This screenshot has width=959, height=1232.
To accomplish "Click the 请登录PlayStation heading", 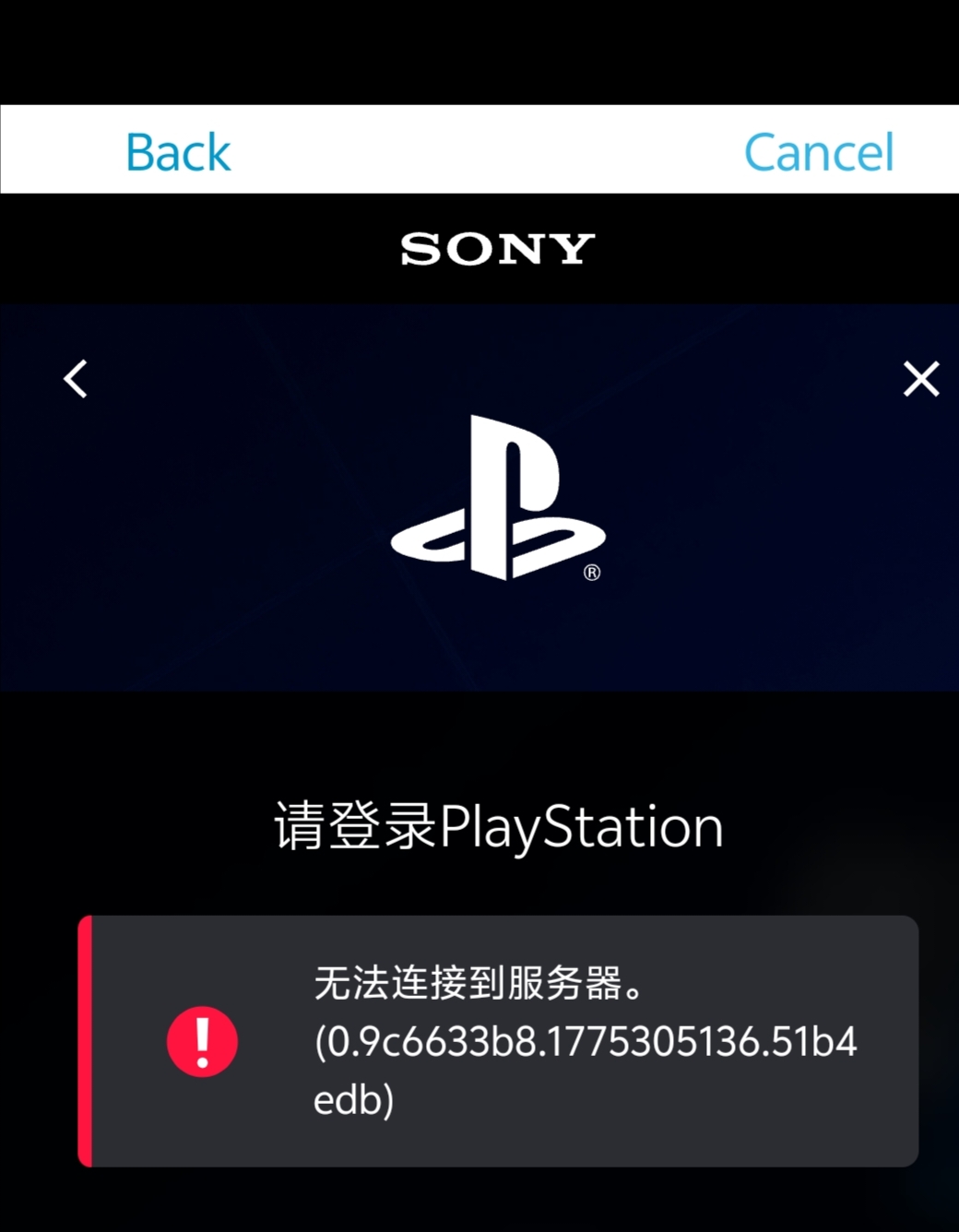I will [x=498, y=827].
